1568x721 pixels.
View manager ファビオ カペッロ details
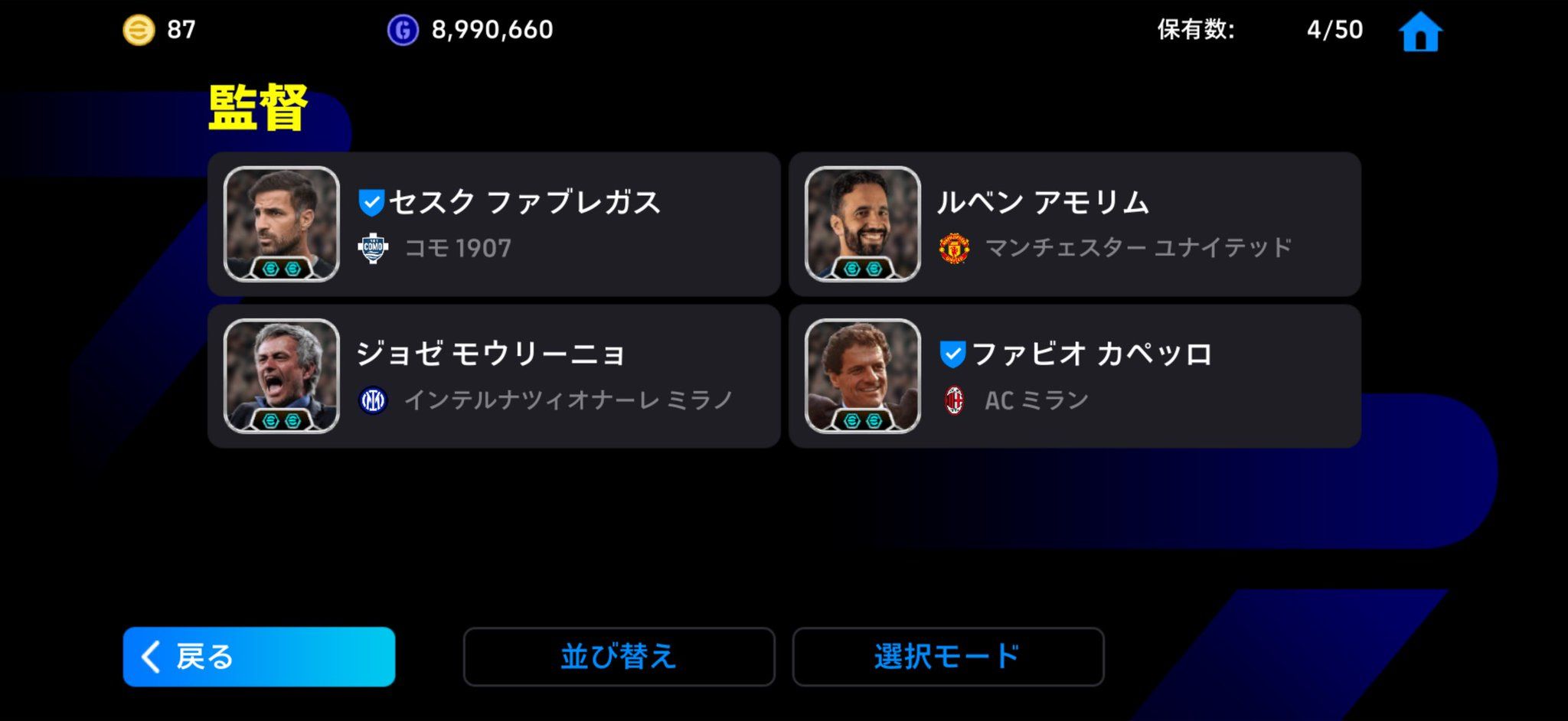coord(1074,376)
